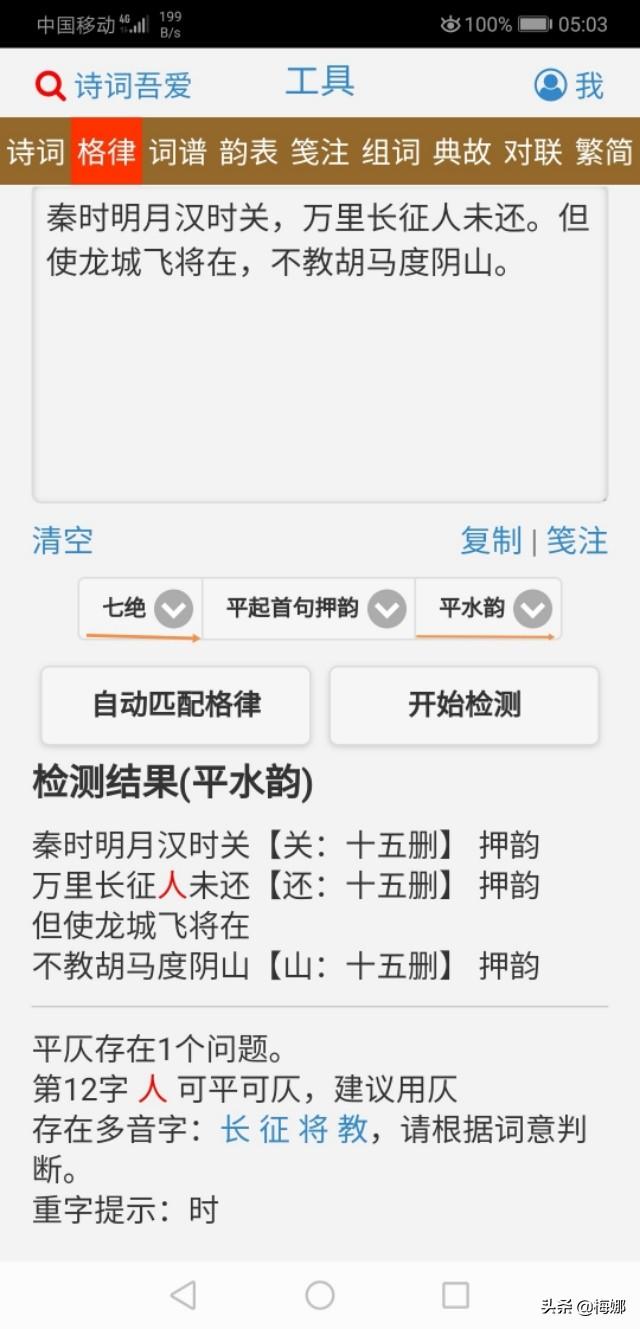
Task: Open the 诗词吾爱 search
Action: pyautogui.click(x=112, y=85)
